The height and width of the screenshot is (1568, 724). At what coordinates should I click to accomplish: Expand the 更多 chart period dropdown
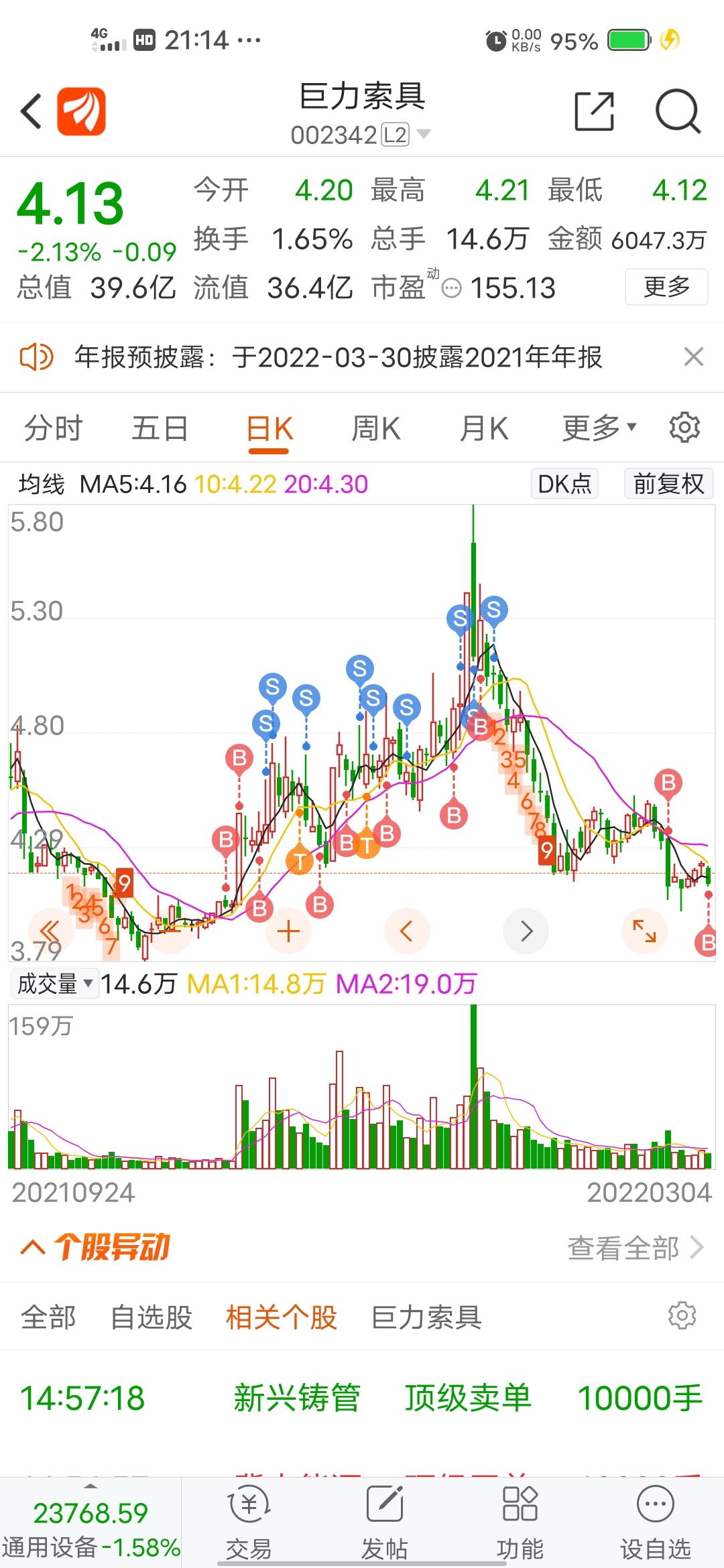(x=599, y=428)
